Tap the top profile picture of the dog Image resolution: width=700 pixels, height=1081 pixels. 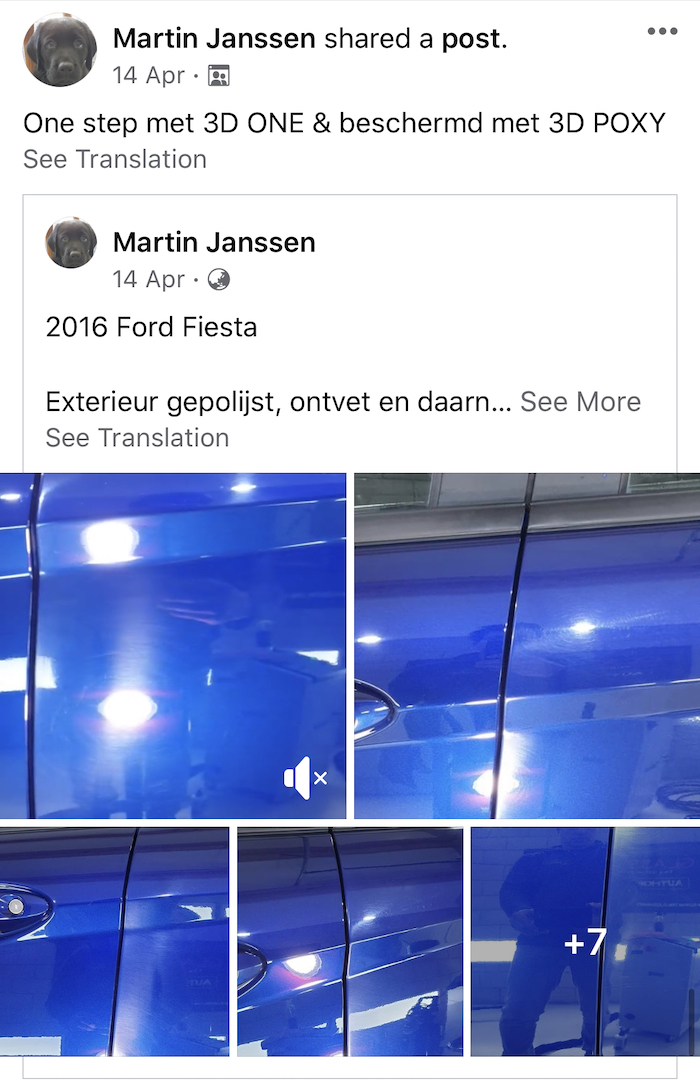60,50
